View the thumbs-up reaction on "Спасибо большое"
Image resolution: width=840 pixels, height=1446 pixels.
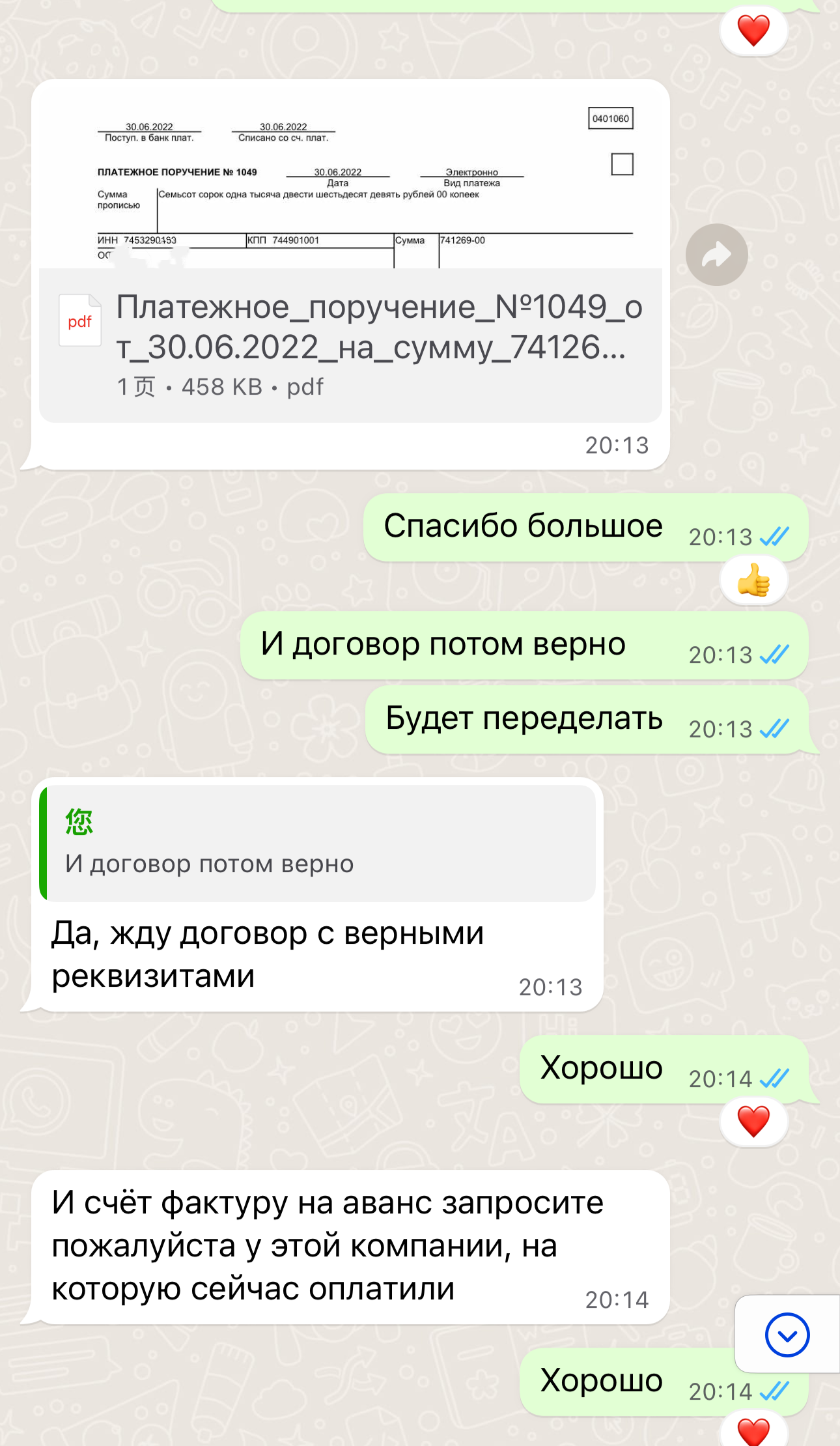(x=753, y=580)
